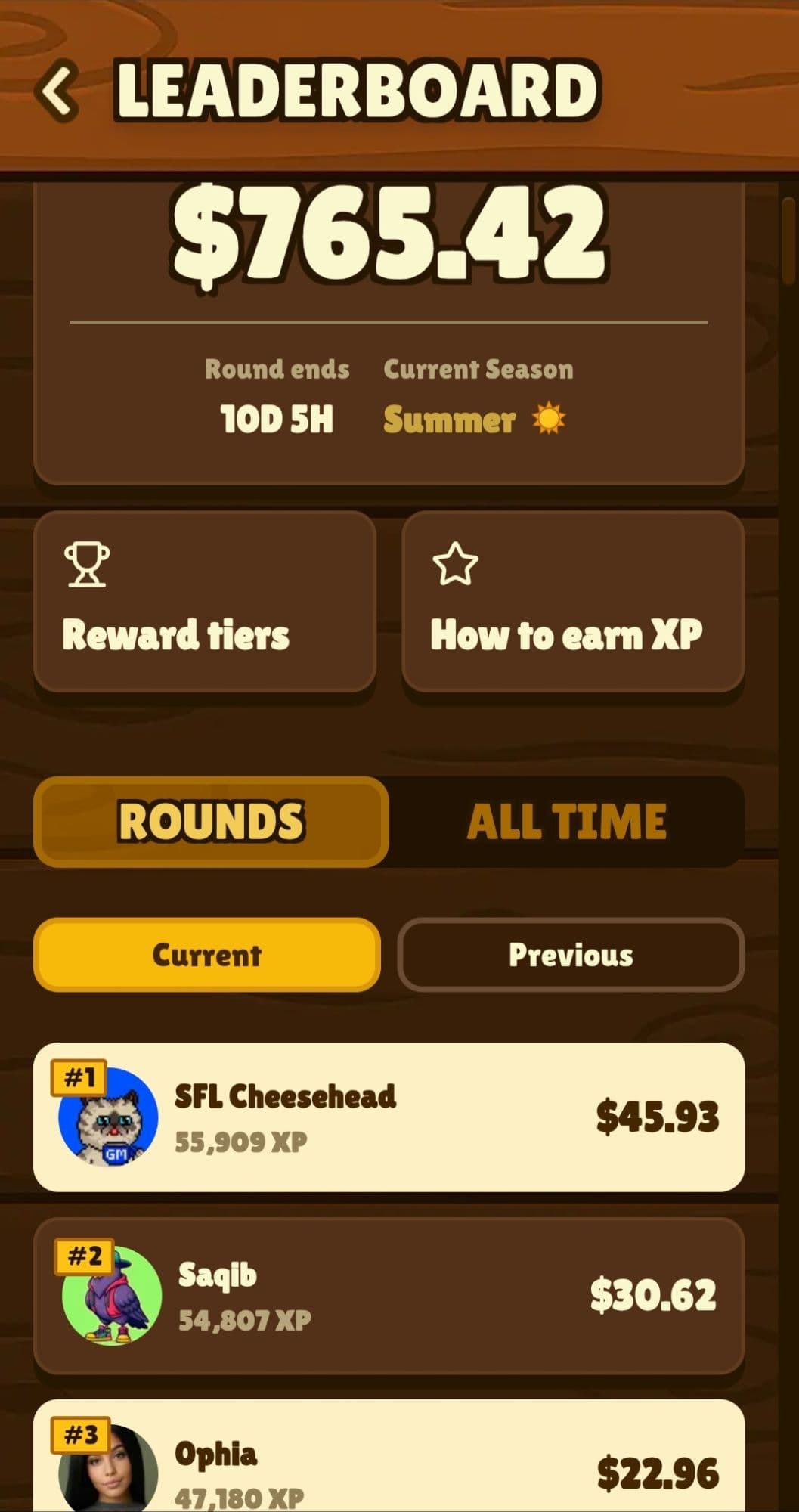The width and height of the screenshot is (799, 1512).
Task: Switch to the All Time tab
Action: click(x=567, y=822)
